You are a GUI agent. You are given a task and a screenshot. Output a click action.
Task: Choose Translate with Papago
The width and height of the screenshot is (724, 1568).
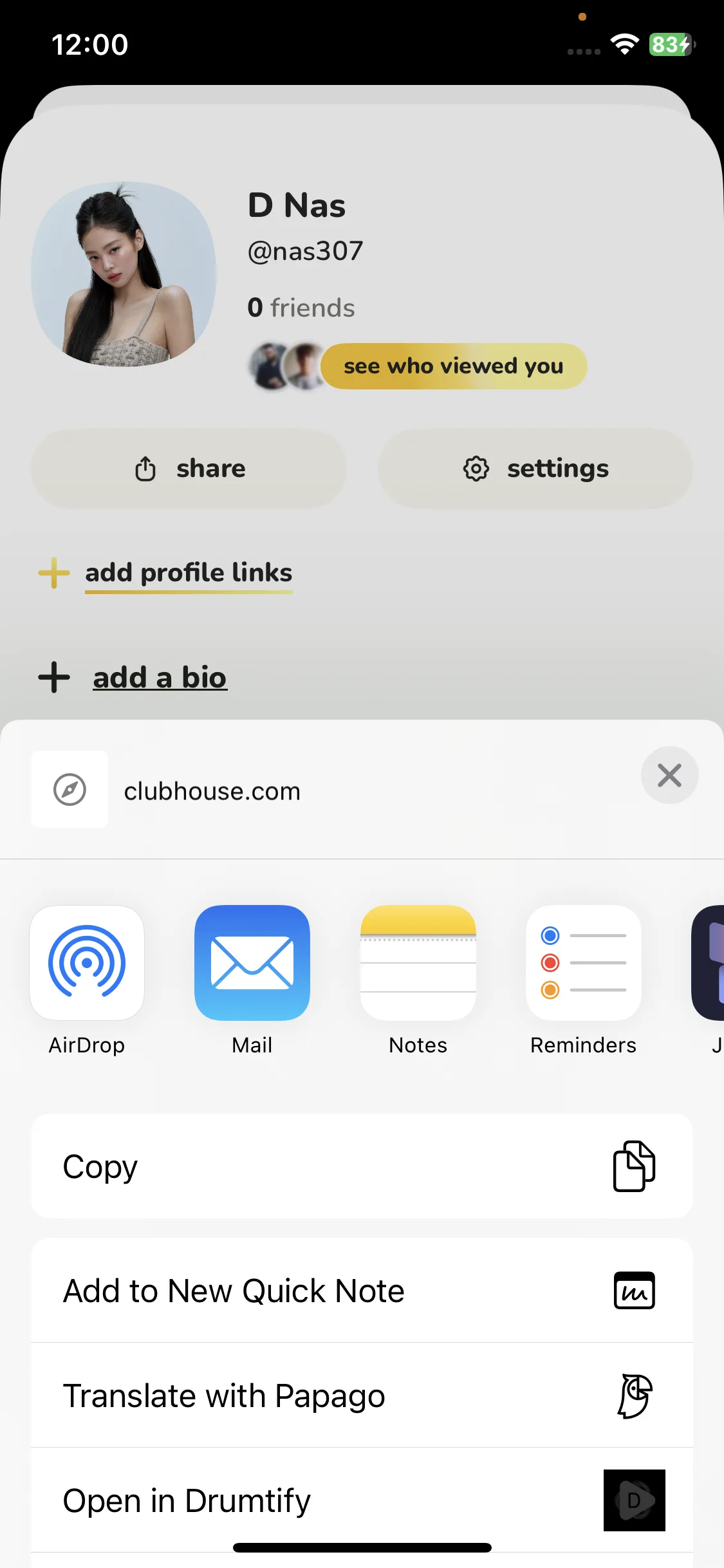click(362, 1395)
